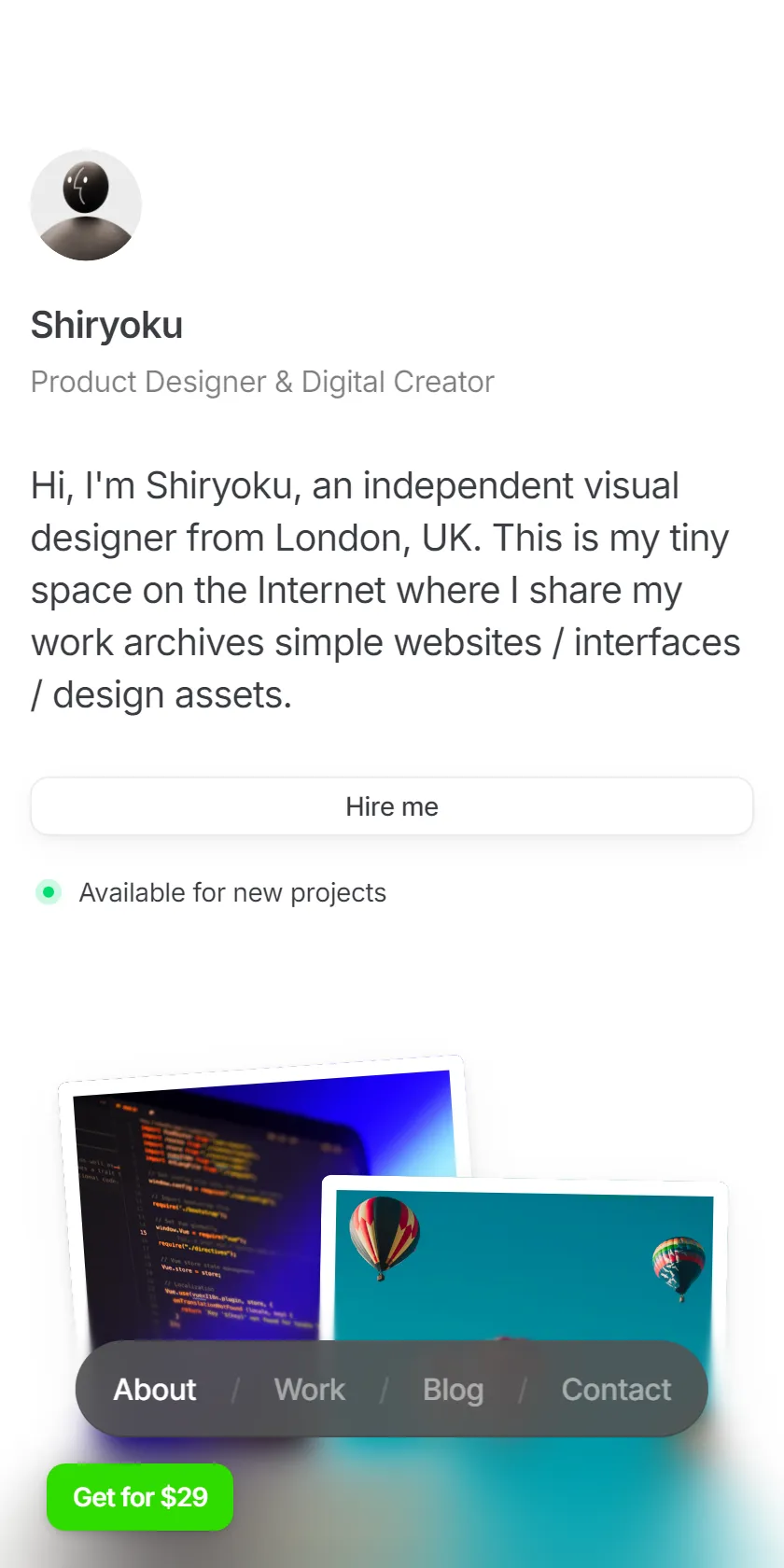Go to the Contact section
Screen dimensions: 784x1568
616,1390
